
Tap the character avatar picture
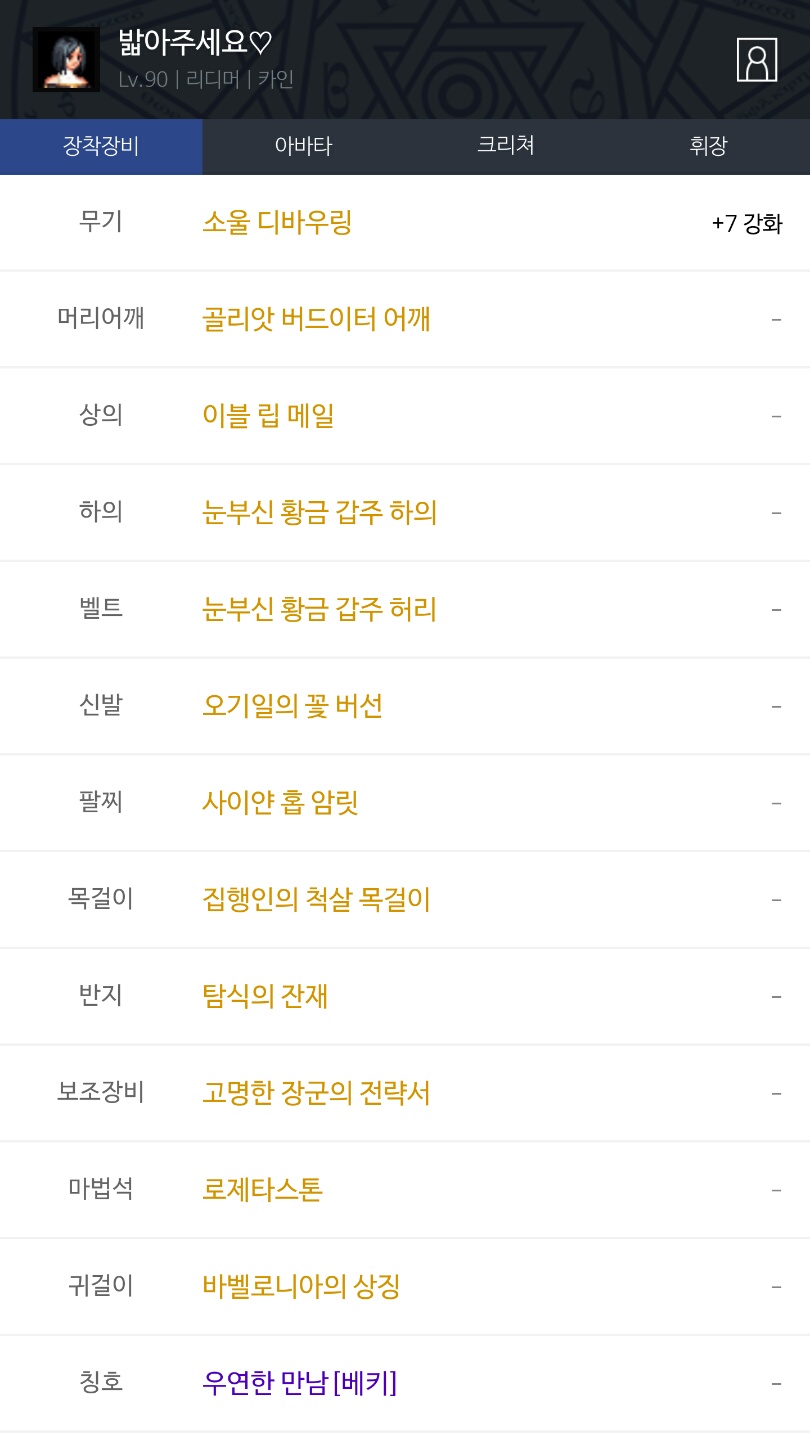66,60
